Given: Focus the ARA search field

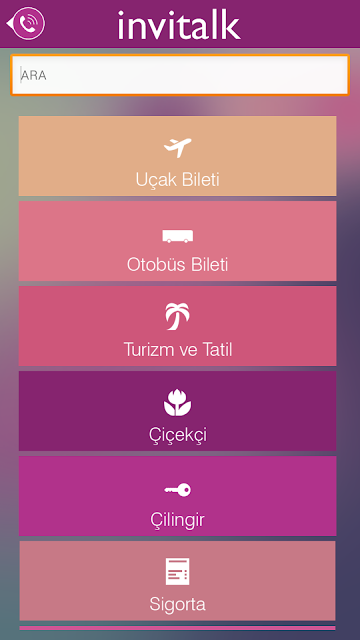Looking at the screenshot, I should pos(180,75).
